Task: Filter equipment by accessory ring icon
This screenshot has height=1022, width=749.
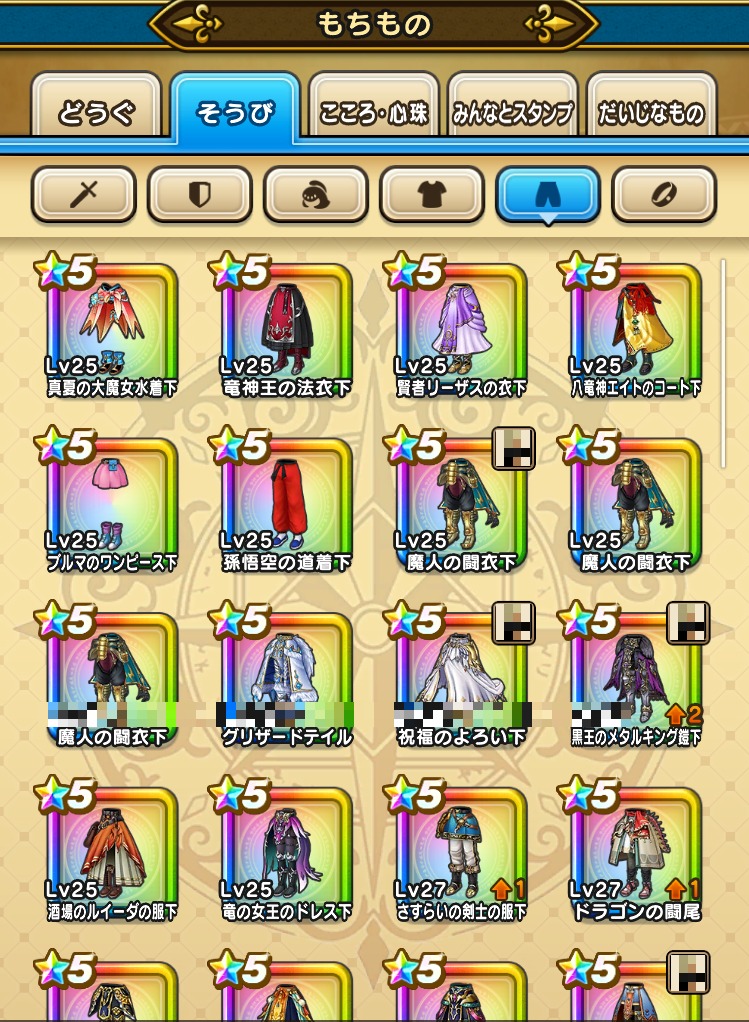Action: pos(663,194)
